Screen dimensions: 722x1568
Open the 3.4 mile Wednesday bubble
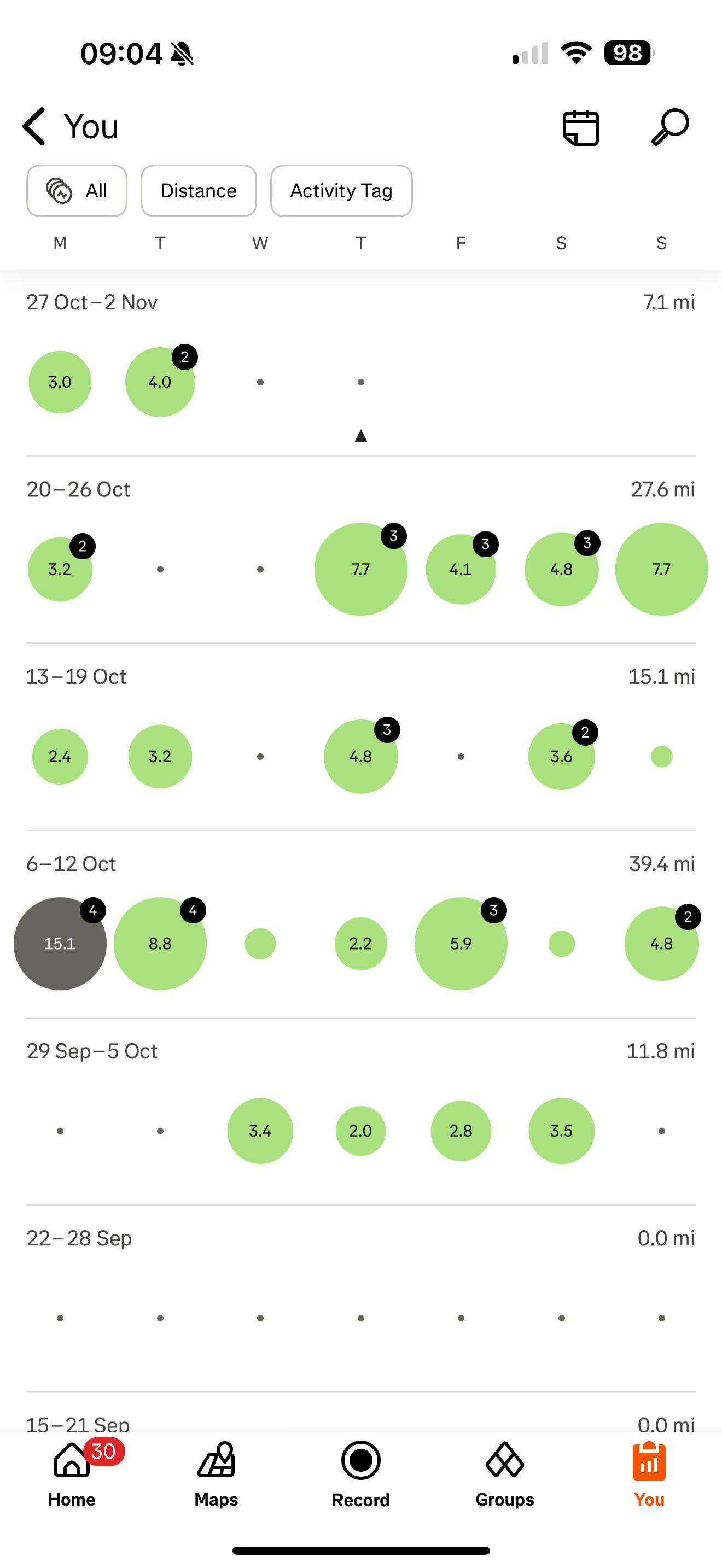click(x=260, y=1131)
